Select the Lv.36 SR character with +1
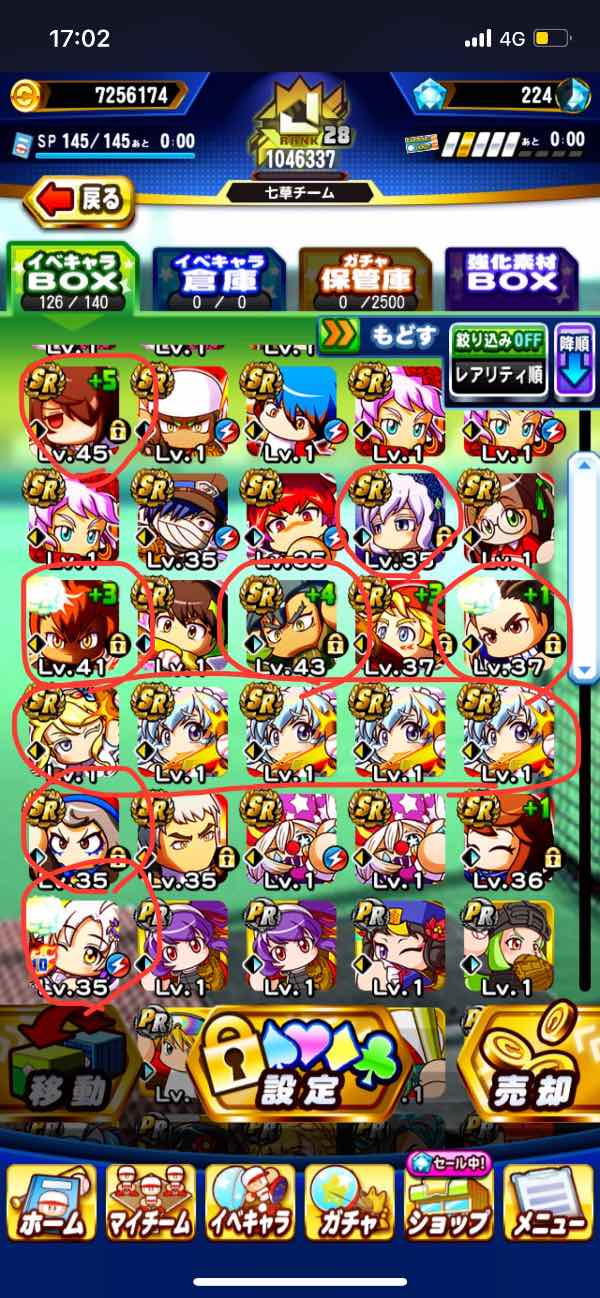Viewport: 600px width, 1298px height. click(x=510, y=842)
